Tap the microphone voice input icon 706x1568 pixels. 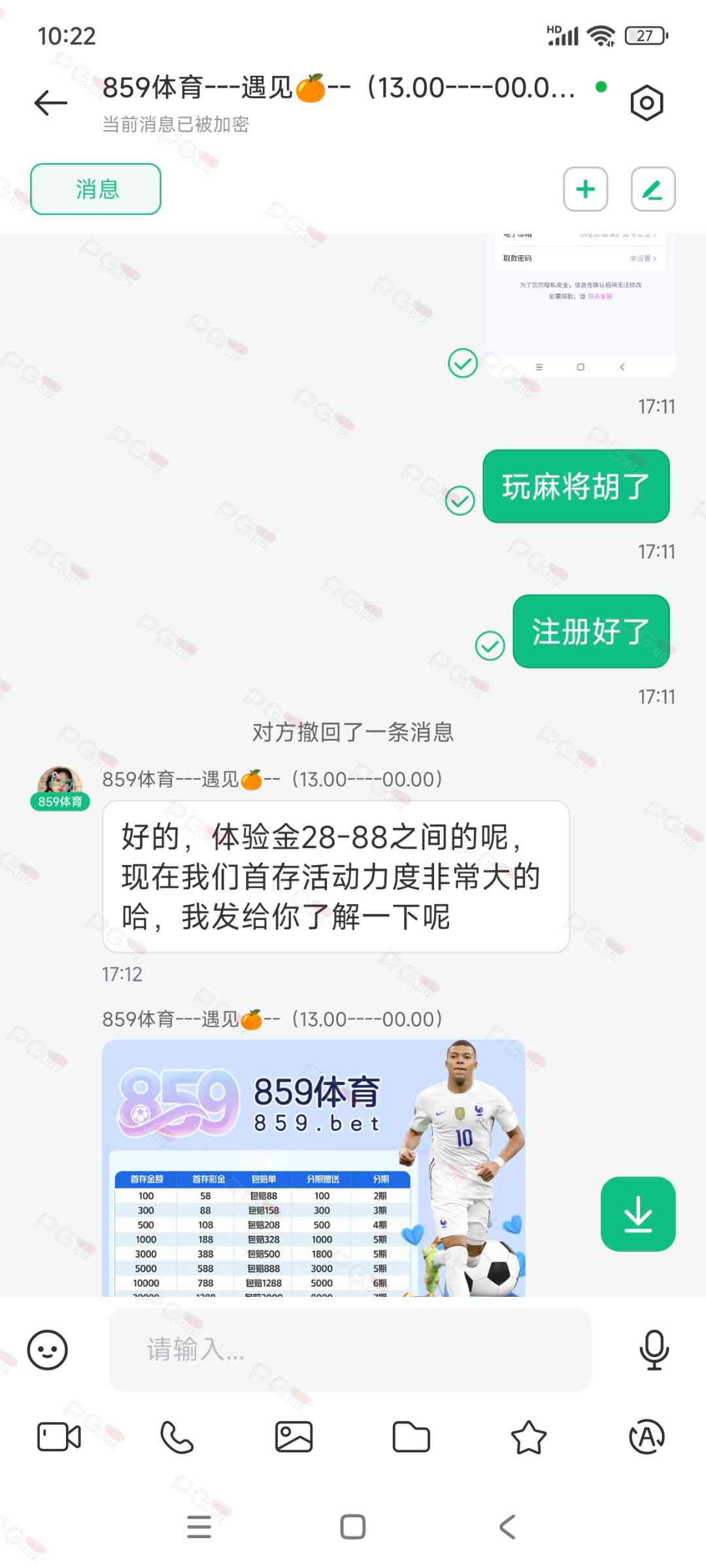[654, 1350]
